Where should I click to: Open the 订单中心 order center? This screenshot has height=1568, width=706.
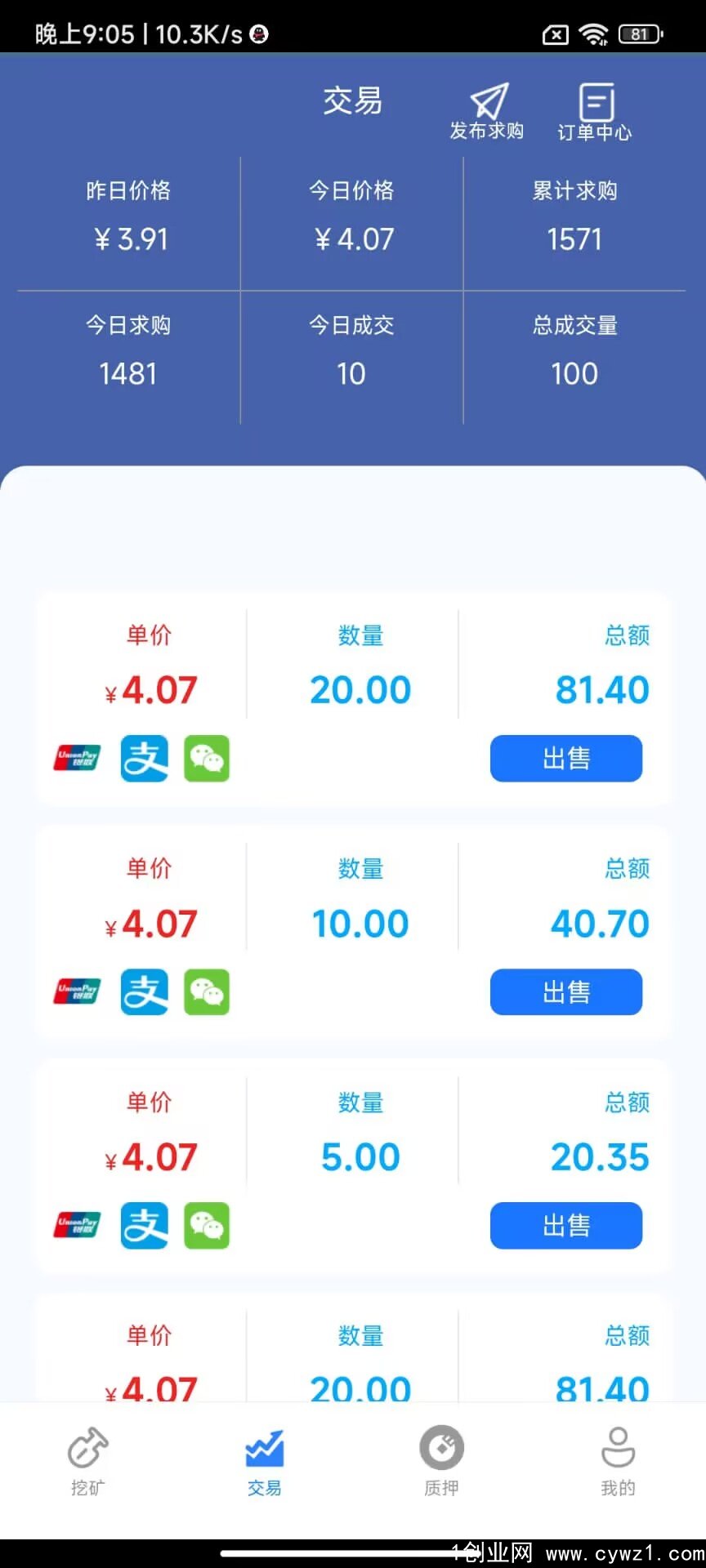[595, 112]
